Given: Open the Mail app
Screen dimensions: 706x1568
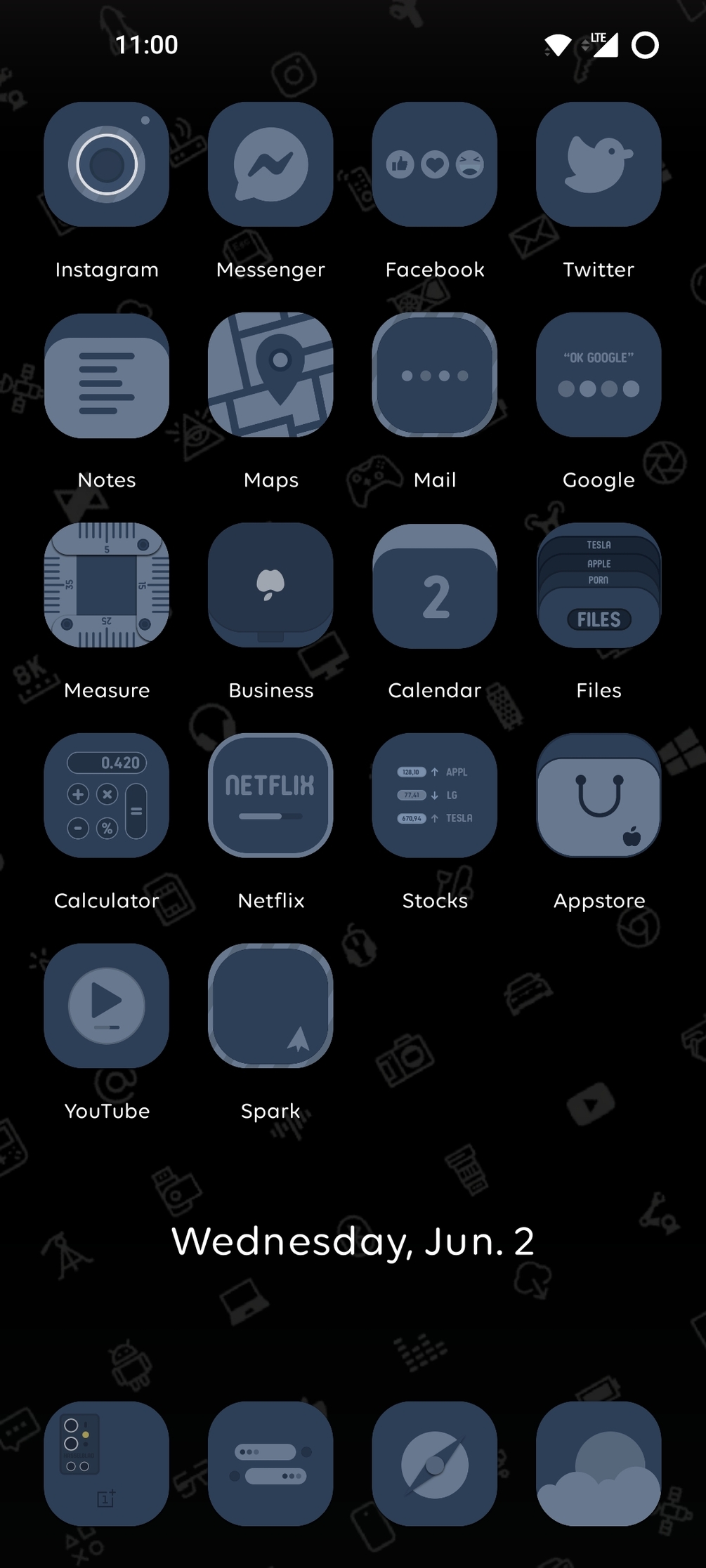Looking at the screenshot, I should (435, 375).
